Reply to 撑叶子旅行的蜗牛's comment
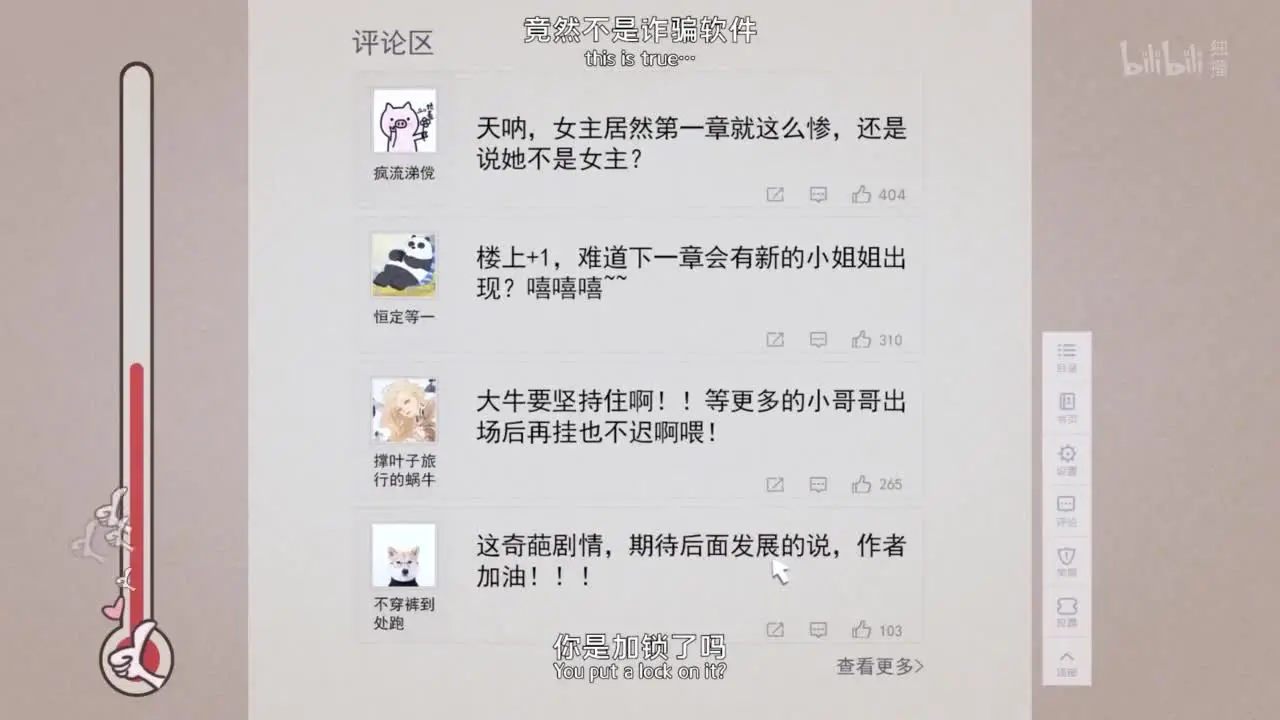This screenshot has width=1280, height=720. [818, 484]
